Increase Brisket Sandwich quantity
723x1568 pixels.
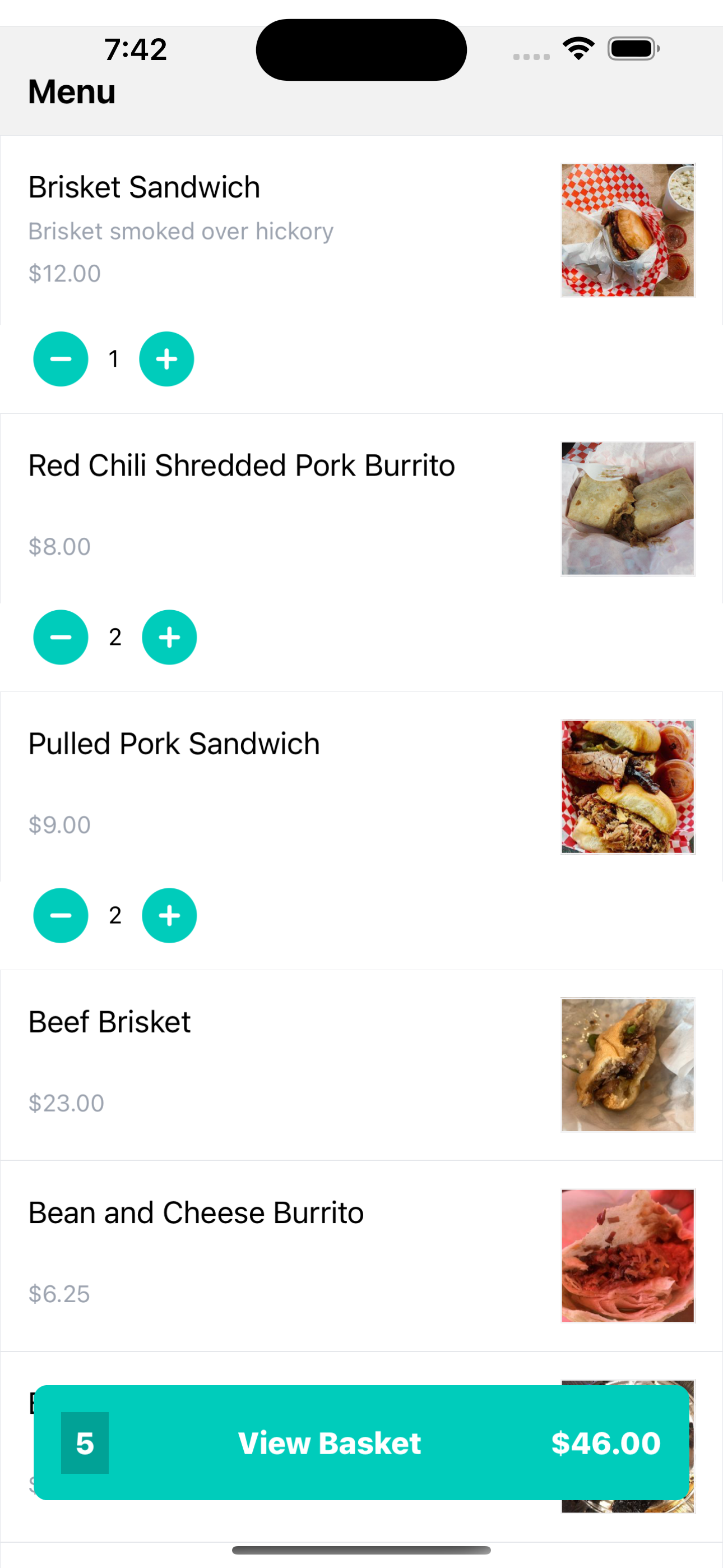[166, 358]
